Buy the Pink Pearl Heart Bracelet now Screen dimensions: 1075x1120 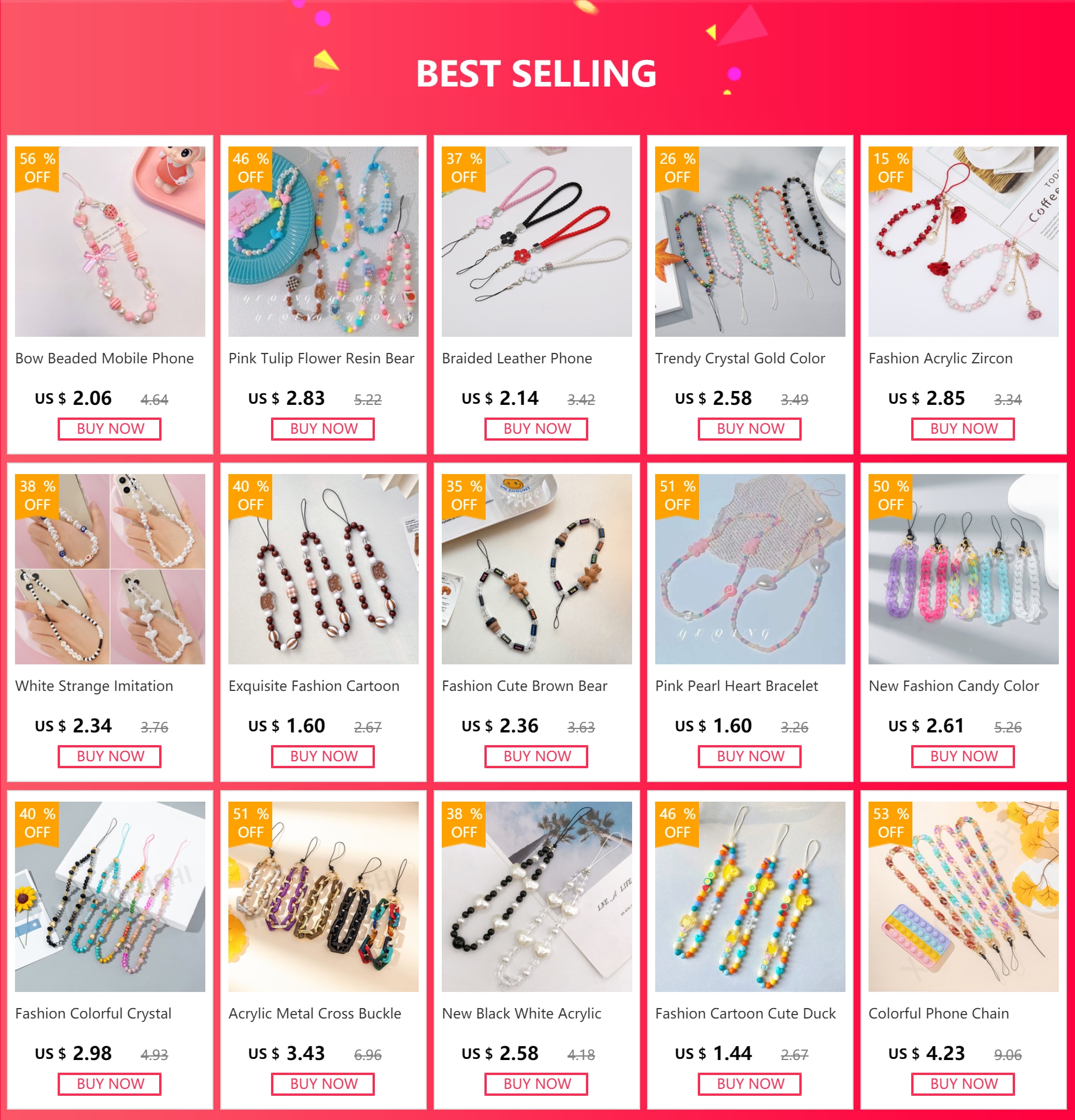pyautogui.click(x=750, y=757)
